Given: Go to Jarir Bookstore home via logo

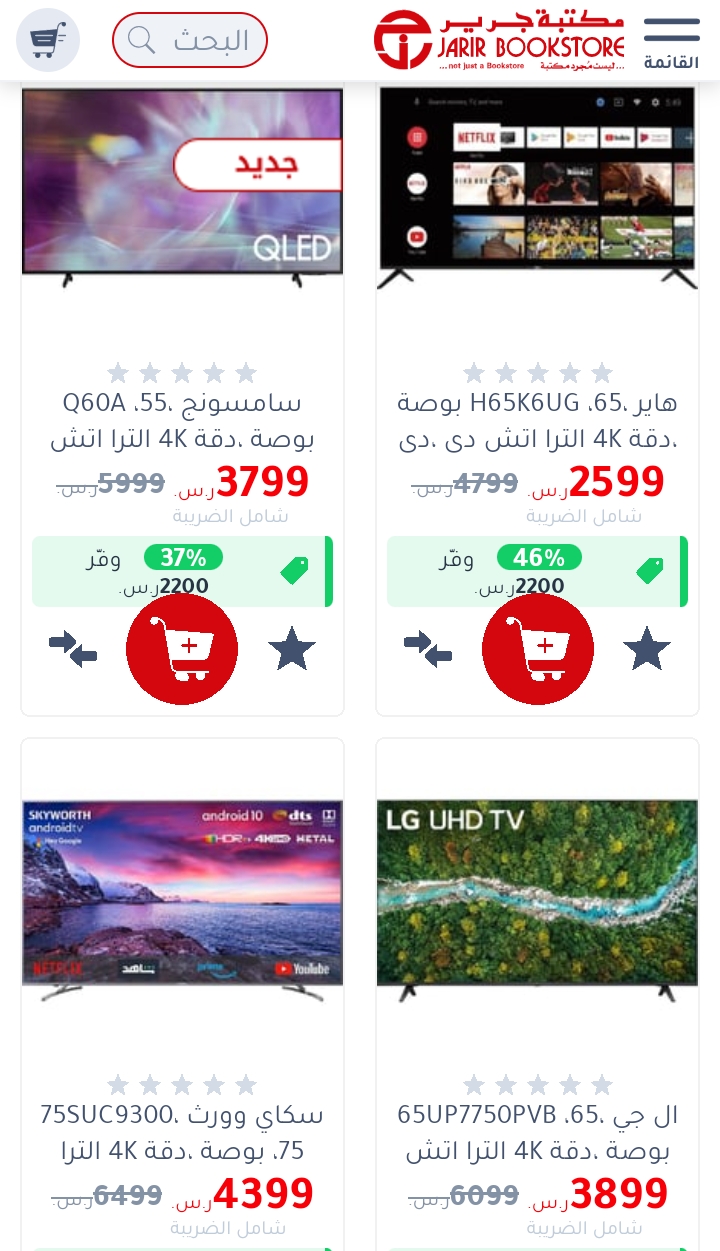Looking at the screenshot, I should click(x=499, y=40).
